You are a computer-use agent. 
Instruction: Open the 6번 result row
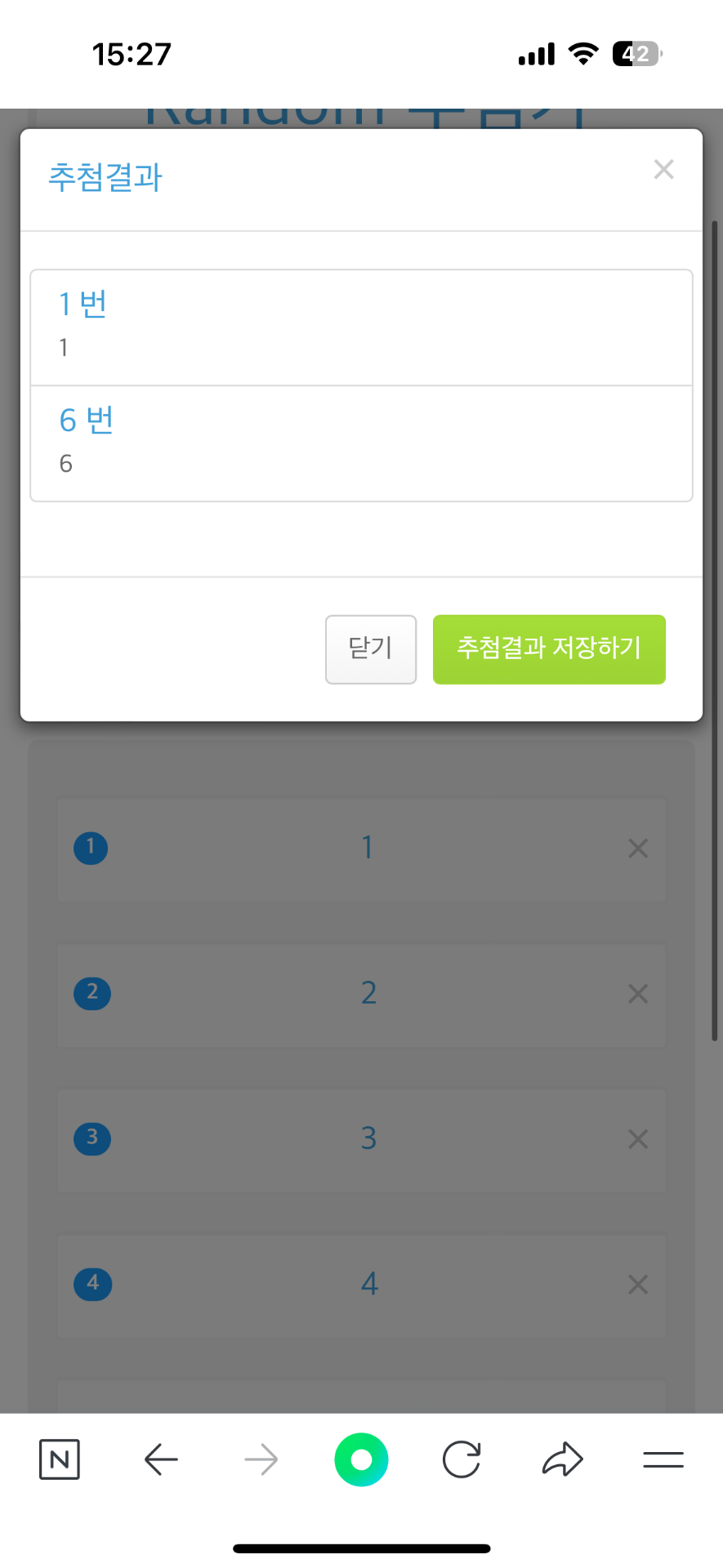361,443
